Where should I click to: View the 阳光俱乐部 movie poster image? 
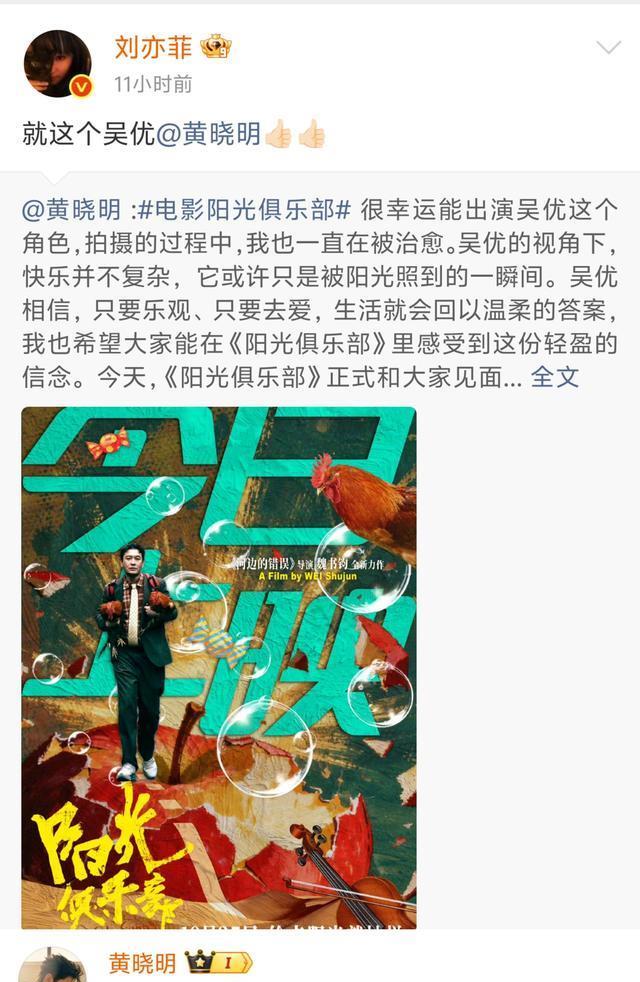[x=218, y=665]
